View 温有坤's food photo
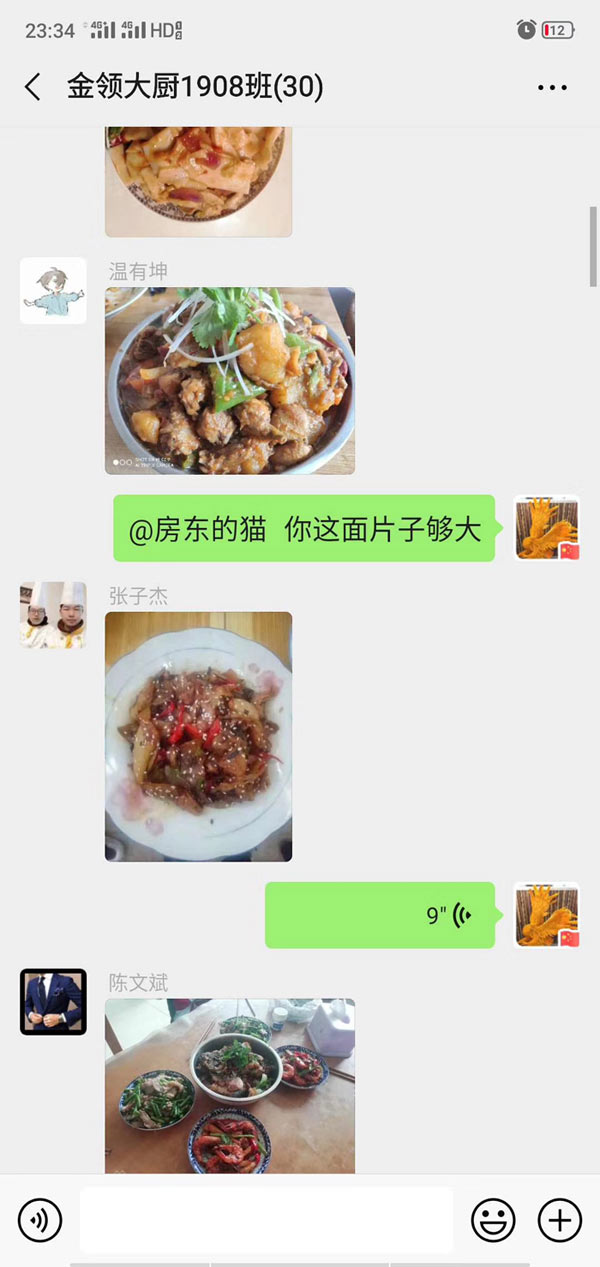The image size is (600, 1267). point(230,381)
